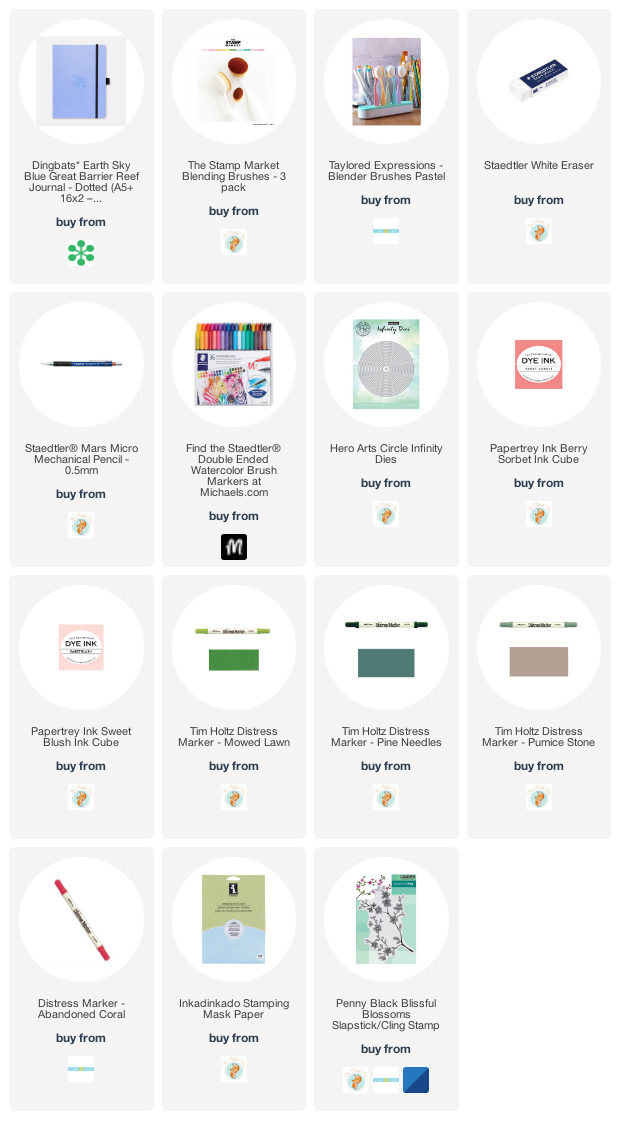Tap the store icon under Pumice Stone marker
Screen dimensions: 620x1131
pos(539,797)
